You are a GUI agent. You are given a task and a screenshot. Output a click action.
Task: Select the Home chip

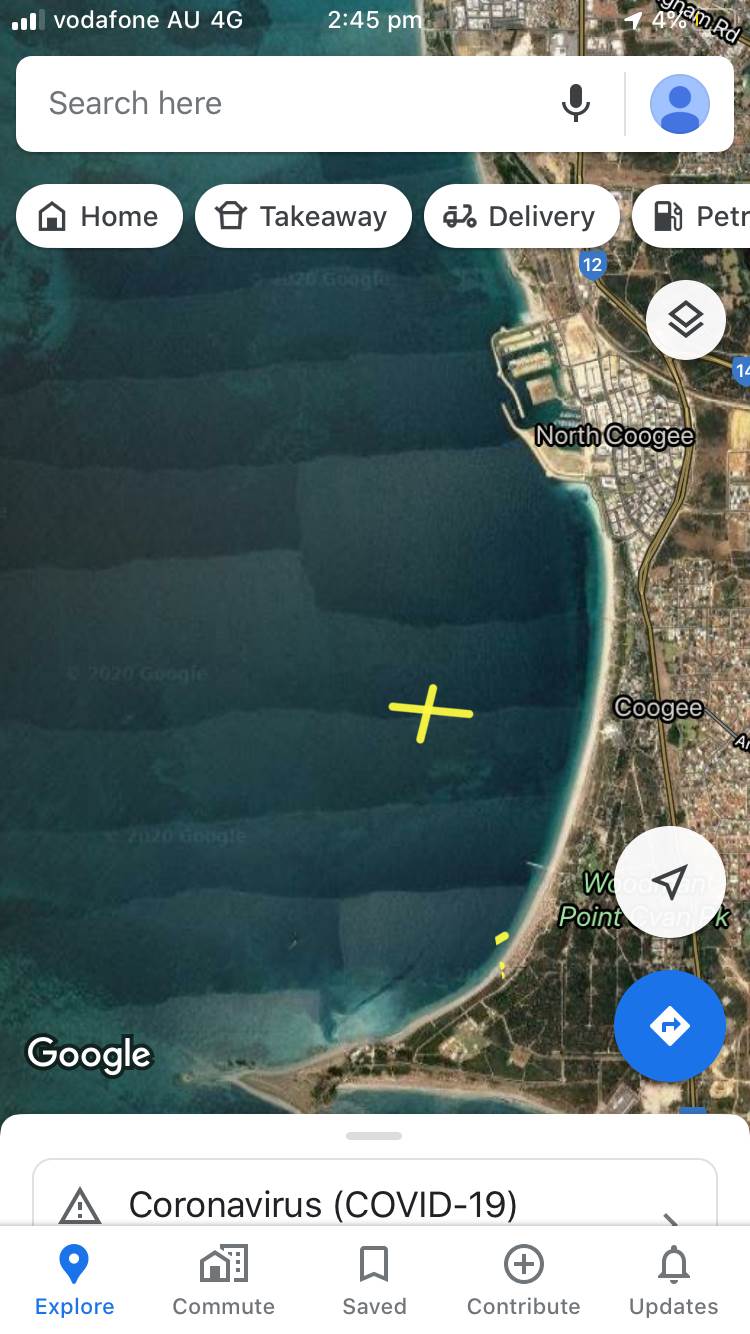(99, 216)
